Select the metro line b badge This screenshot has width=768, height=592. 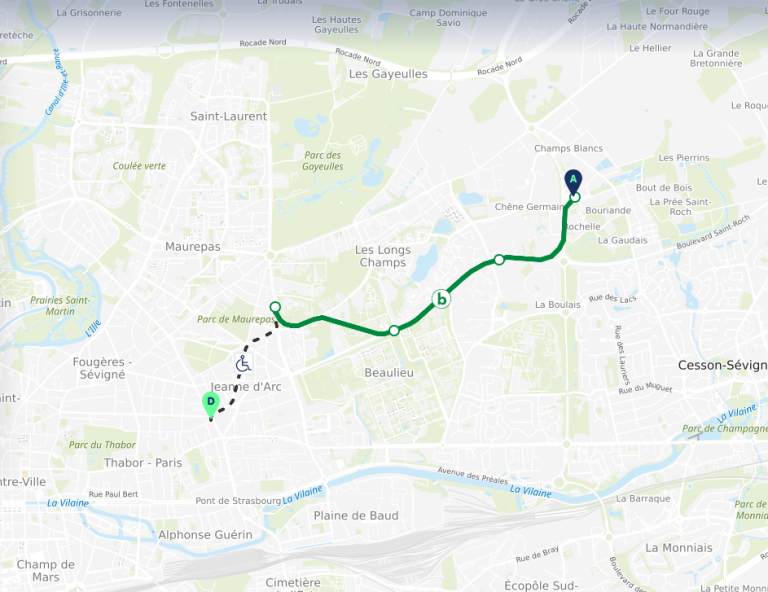[x=440, y=298]
